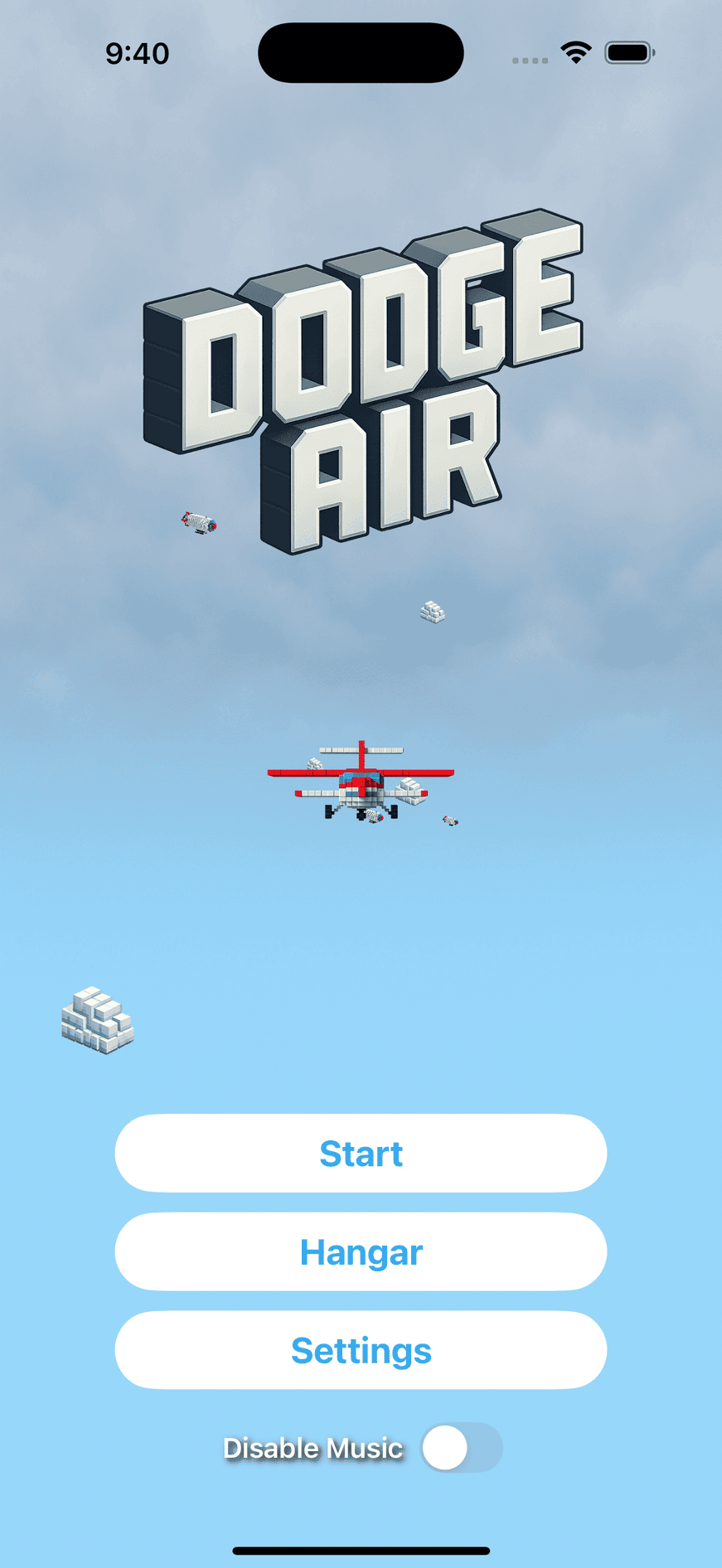Tap the cellular signal dots
The width and height of the screenshot is (722, 1568).
tap(528, 60)
